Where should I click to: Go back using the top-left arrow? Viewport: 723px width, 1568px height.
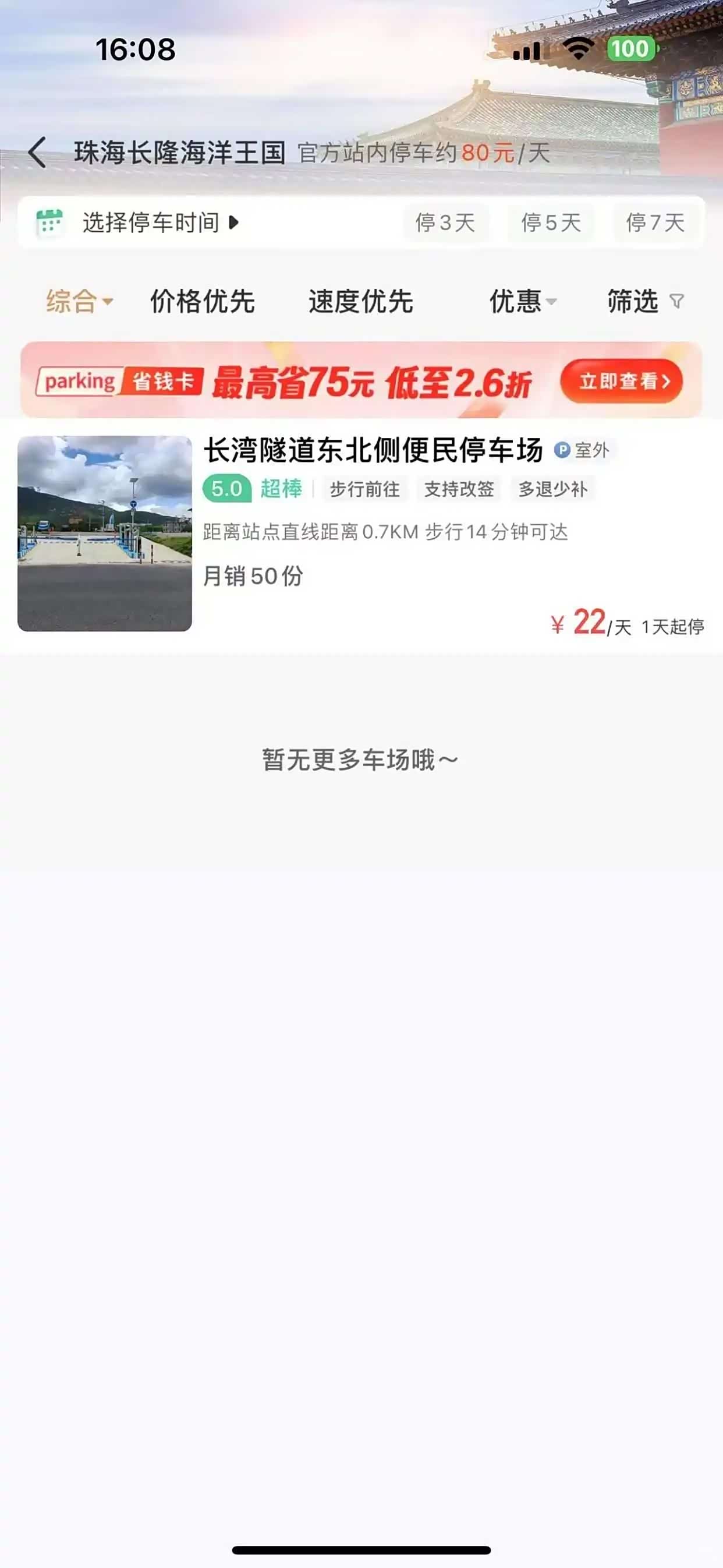tap(37, 152)
